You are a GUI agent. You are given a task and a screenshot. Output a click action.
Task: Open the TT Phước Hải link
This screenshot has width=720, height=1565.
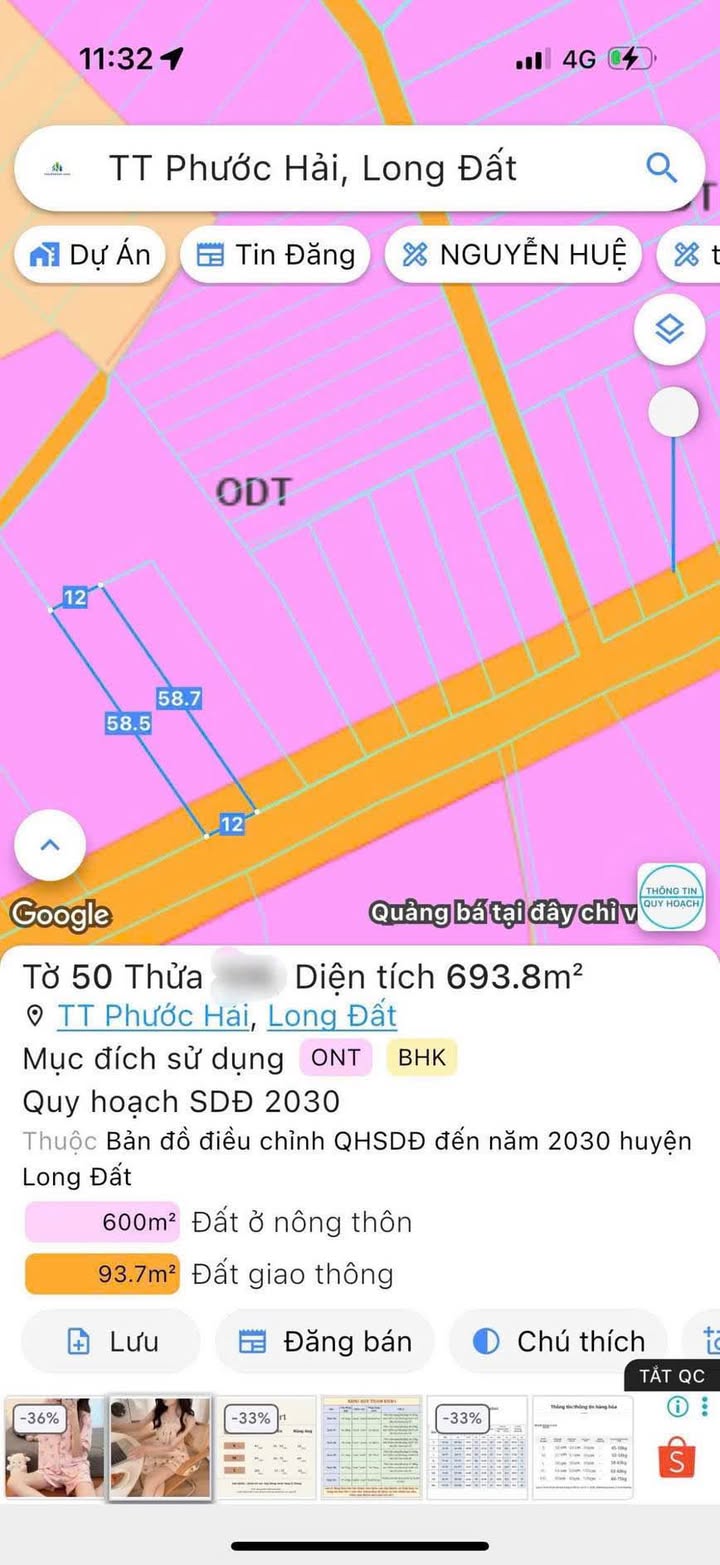[152, 1016]
